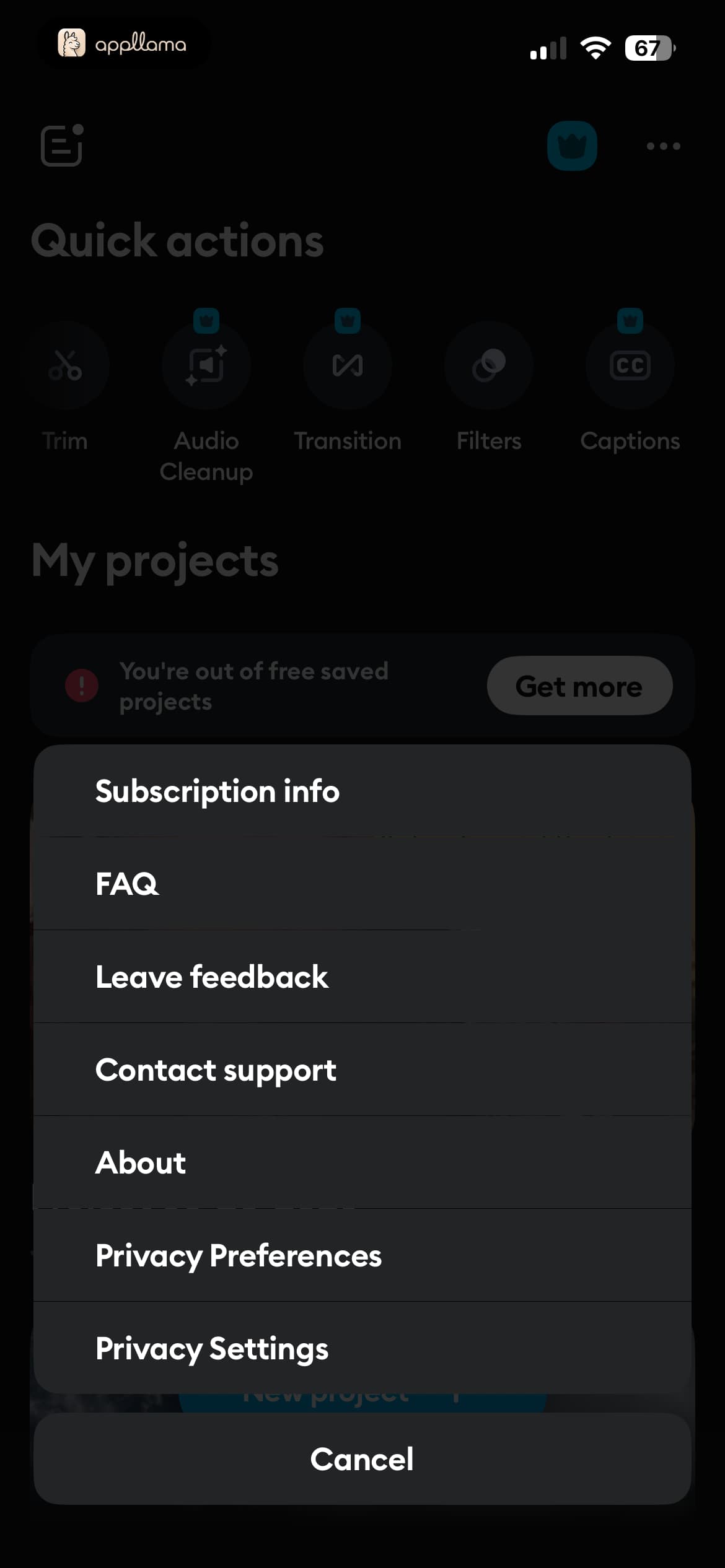725x1568 pixels.
Task: Open Privacy Preferences
Action: point(362,1255)
